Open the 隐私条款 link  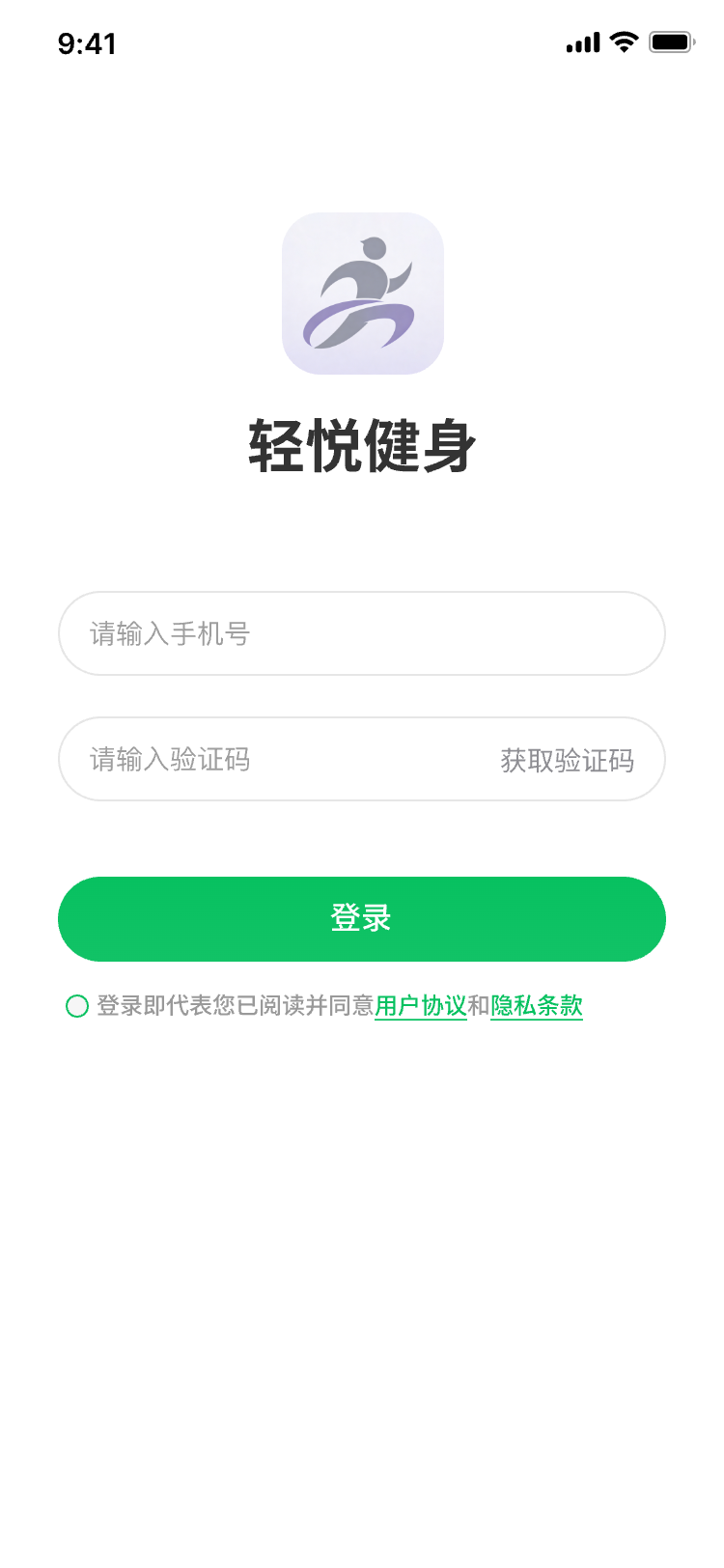536,1006
